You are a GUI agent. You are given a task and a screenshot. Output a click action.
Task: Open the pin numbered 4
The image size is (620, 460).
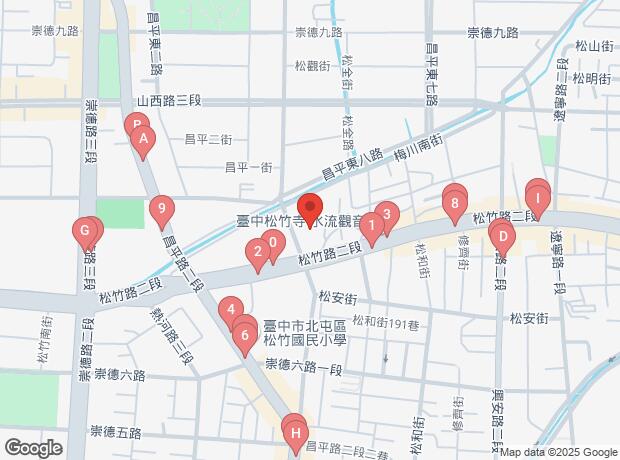231,310
